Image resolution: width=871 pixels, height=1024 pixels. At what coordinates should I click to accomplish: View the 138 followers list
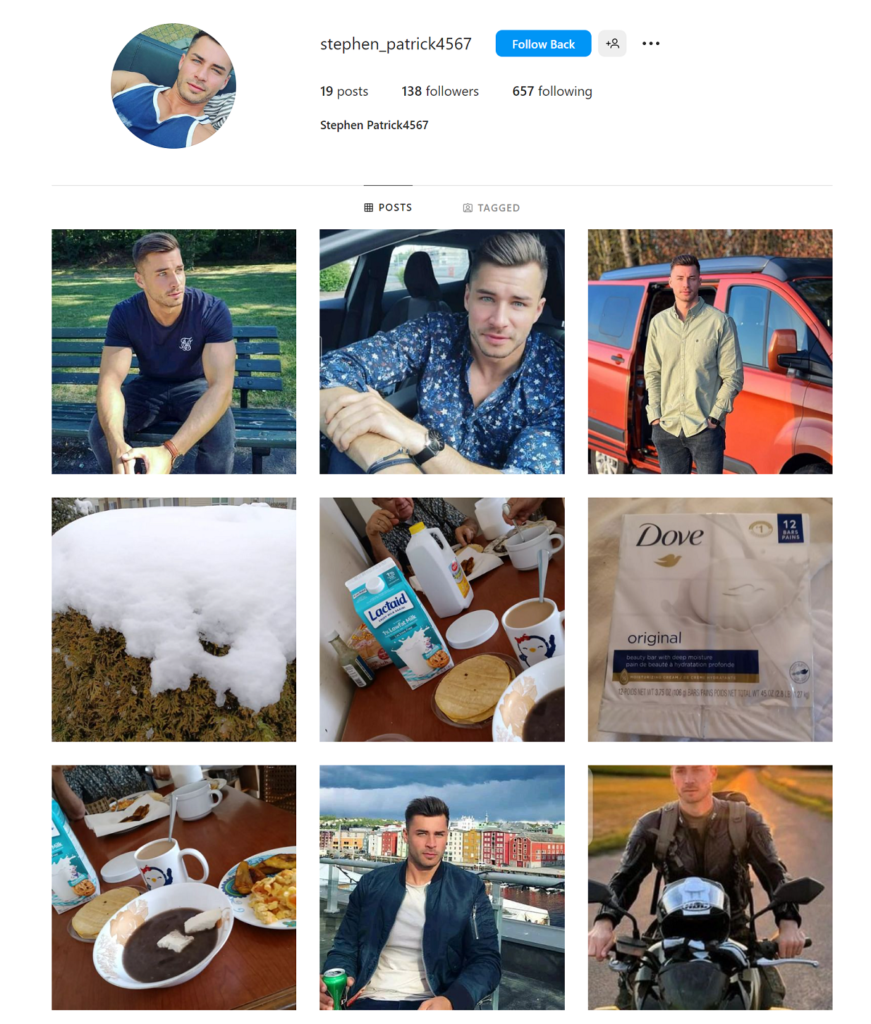[x=440, y=91]
